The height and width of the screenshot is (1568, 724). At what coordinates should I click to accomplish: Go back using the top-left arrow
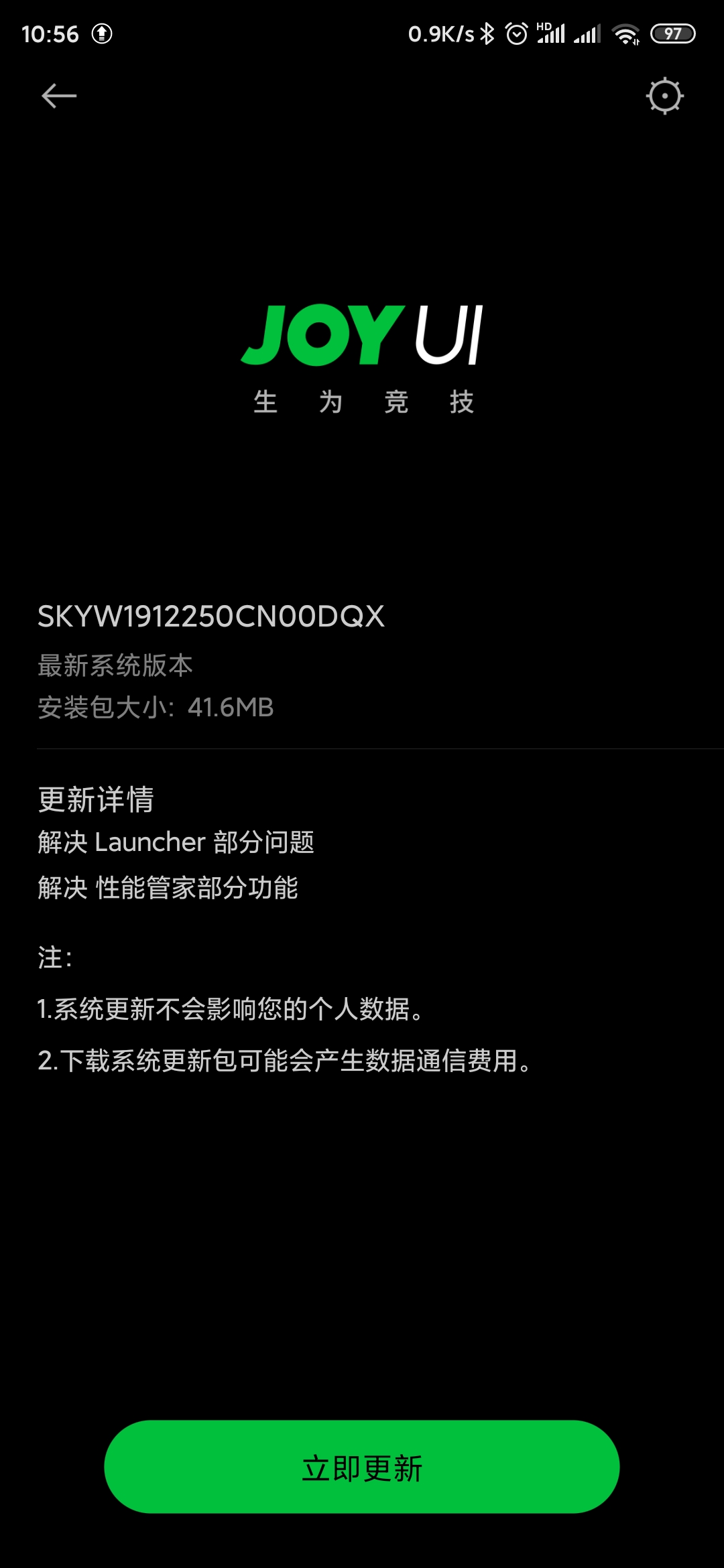pyautogui.click(x=59, y=96)
